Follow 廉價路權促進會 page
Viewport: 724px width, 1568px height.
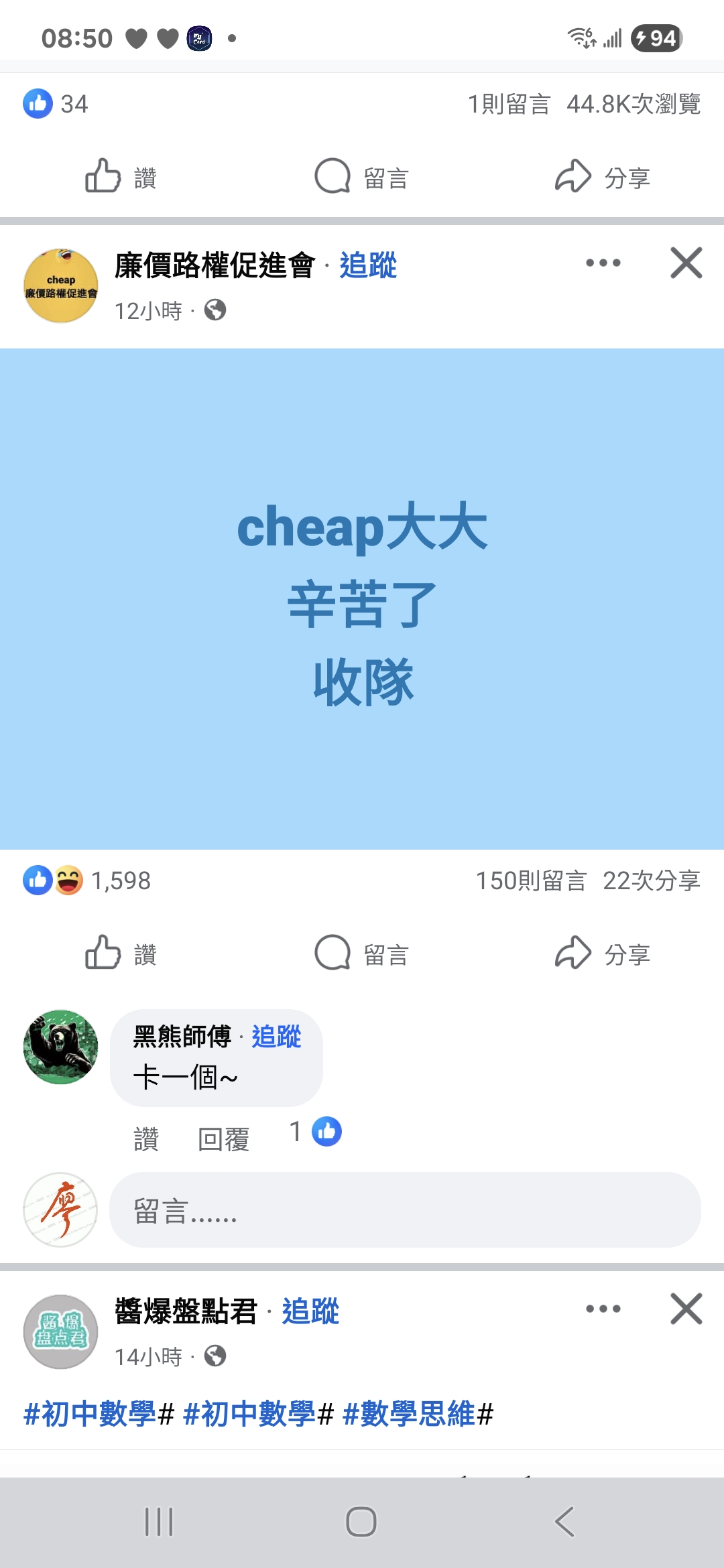tap(368, 265)
